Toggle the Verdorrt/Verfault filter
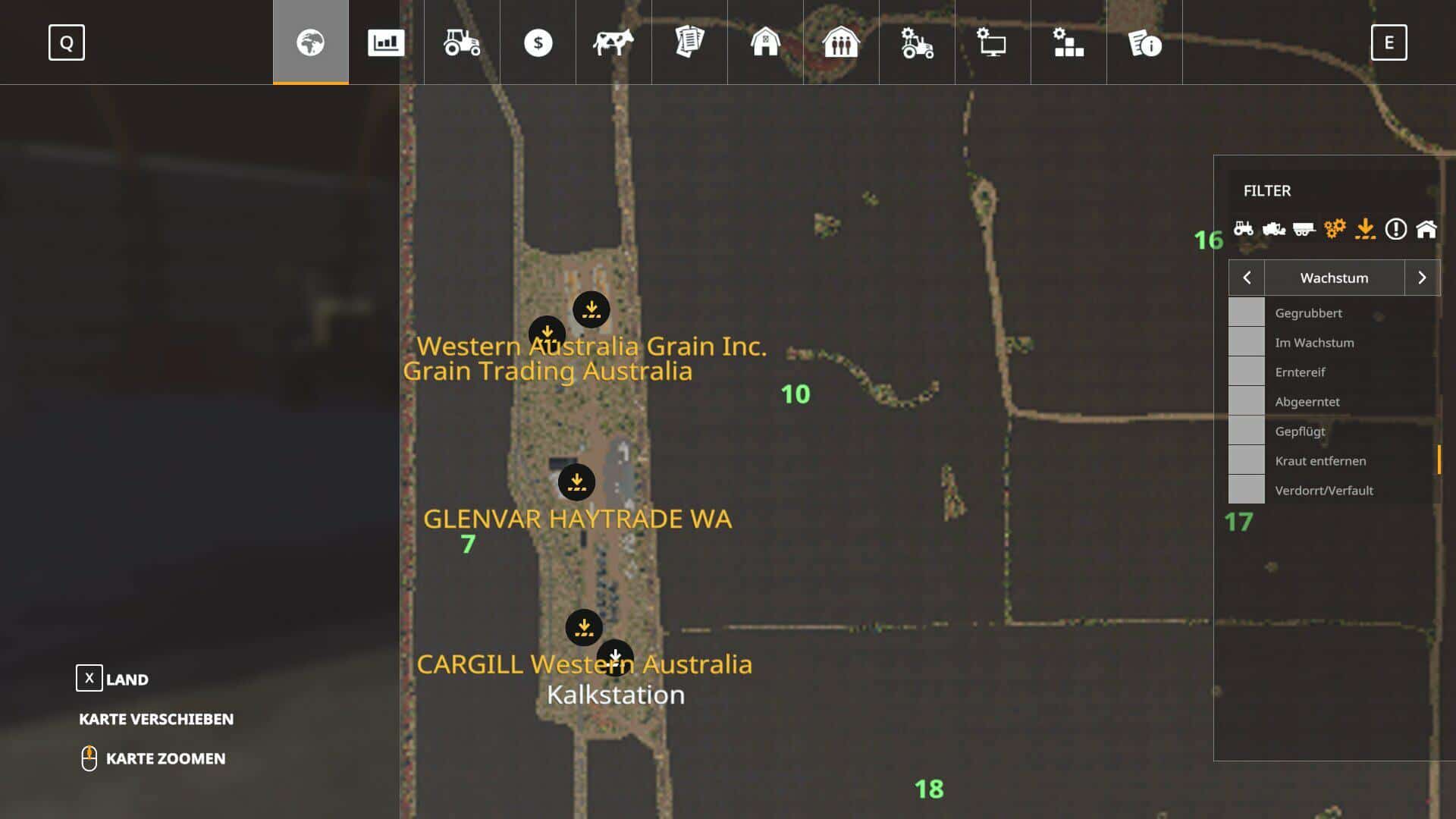This screenshot has width=1456, height=819. pyautogui.click(x=1247, y=490)
